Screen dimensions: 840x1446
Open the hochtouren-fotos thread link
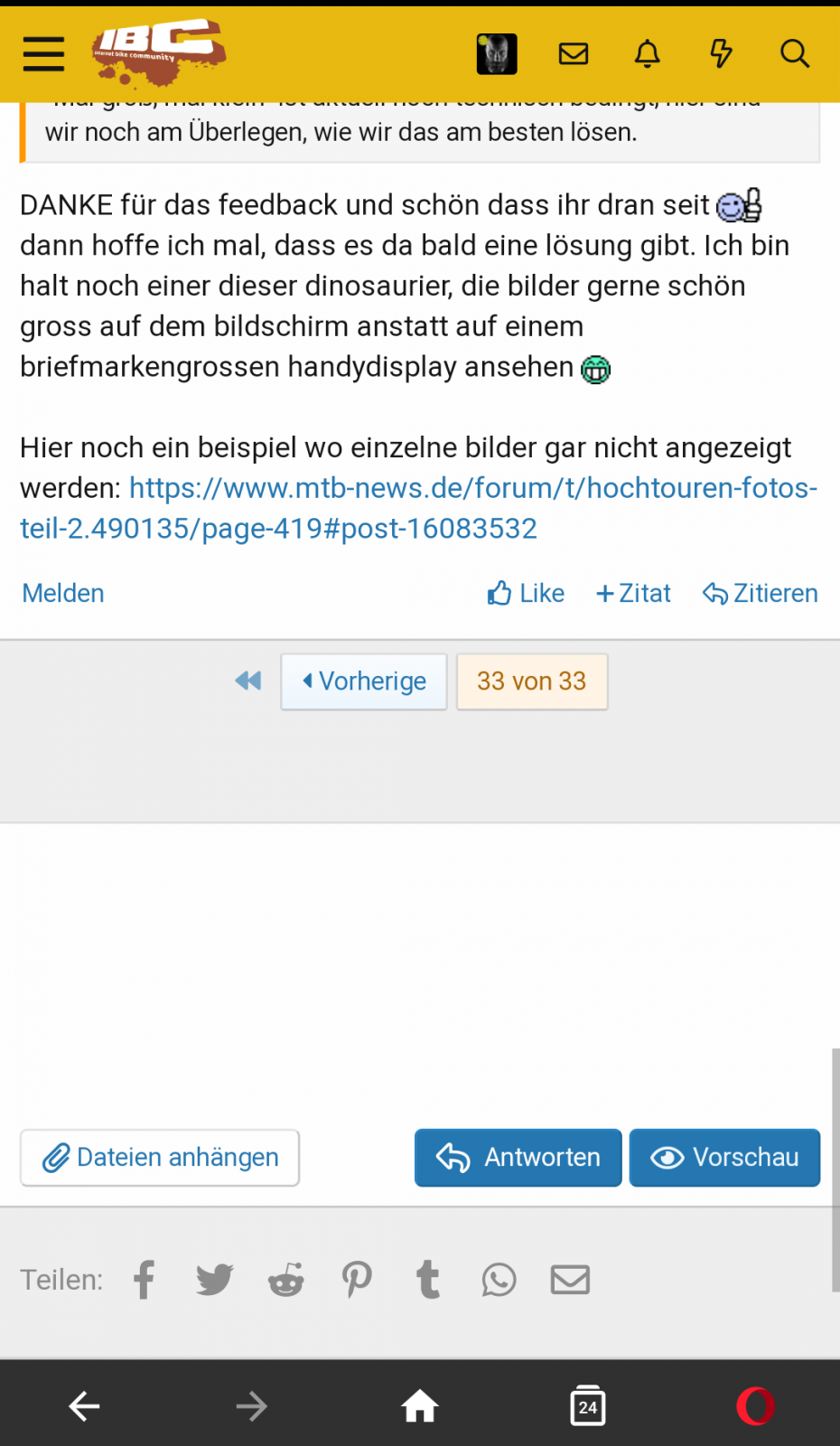point(419,508)
